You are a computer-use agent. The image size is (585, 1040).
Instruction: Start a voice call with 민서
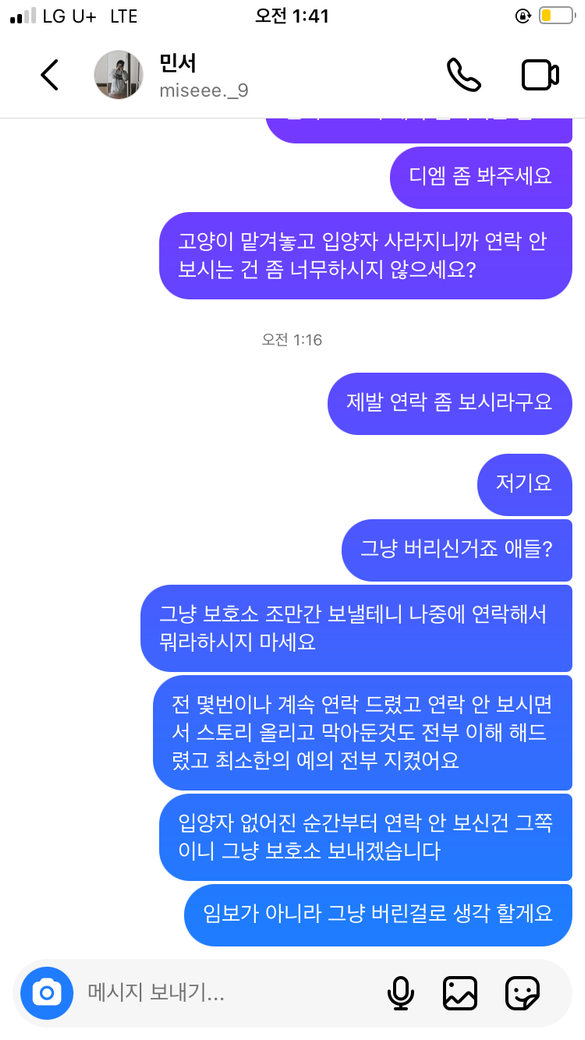point(463,74)
